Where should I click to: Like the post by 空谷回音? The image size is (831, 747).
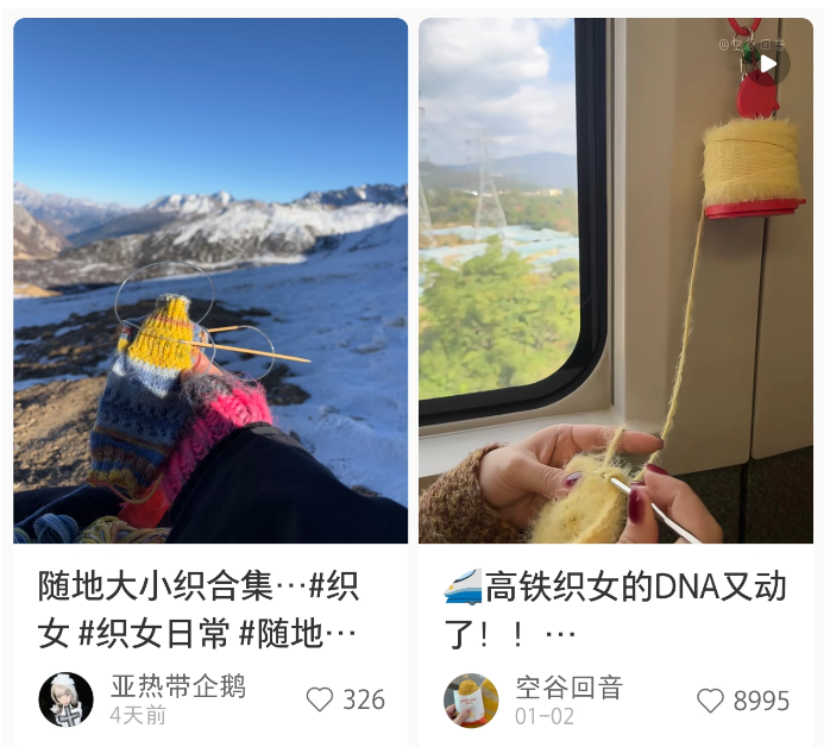click(710, 701)
